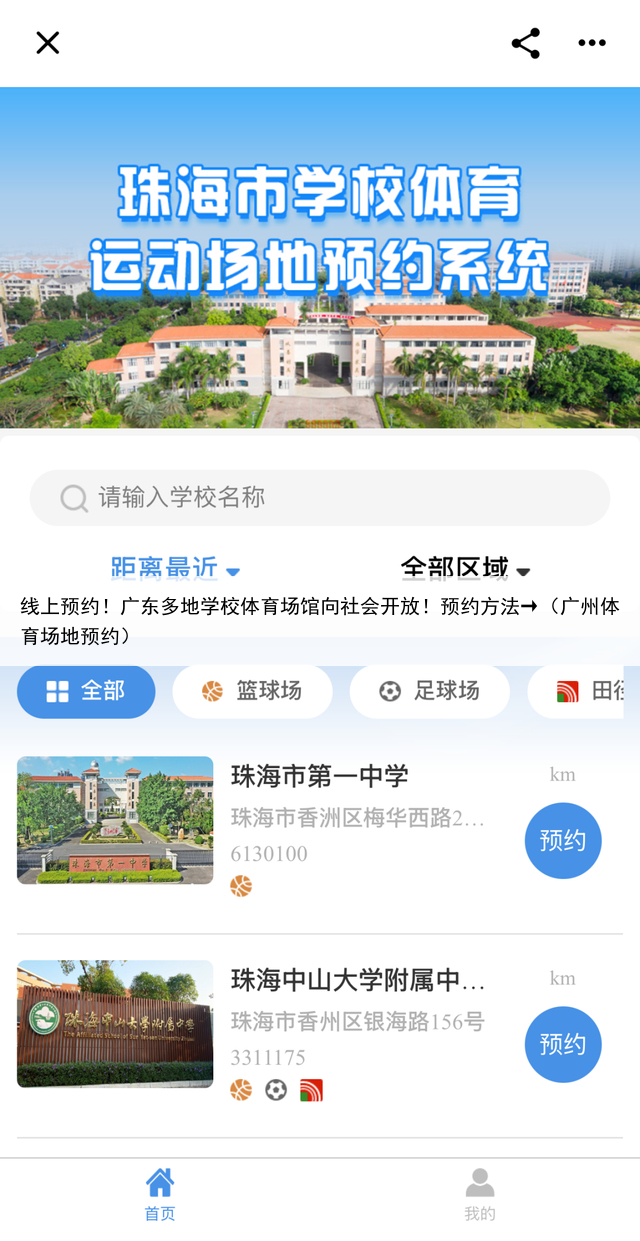Book a venue at 珠海市第一中学

563,841
